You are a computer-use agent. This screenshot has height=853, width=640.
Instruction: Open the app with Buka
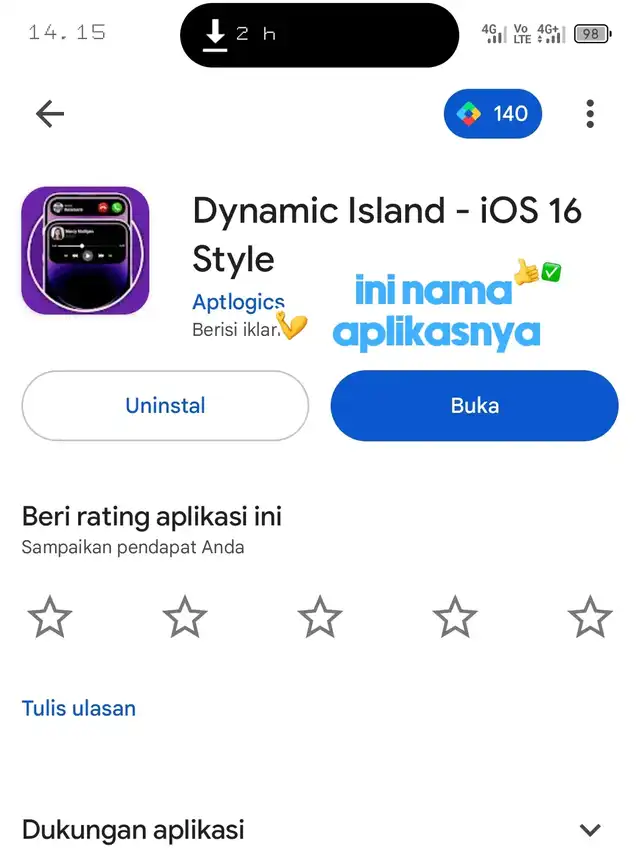coord(474,406)
